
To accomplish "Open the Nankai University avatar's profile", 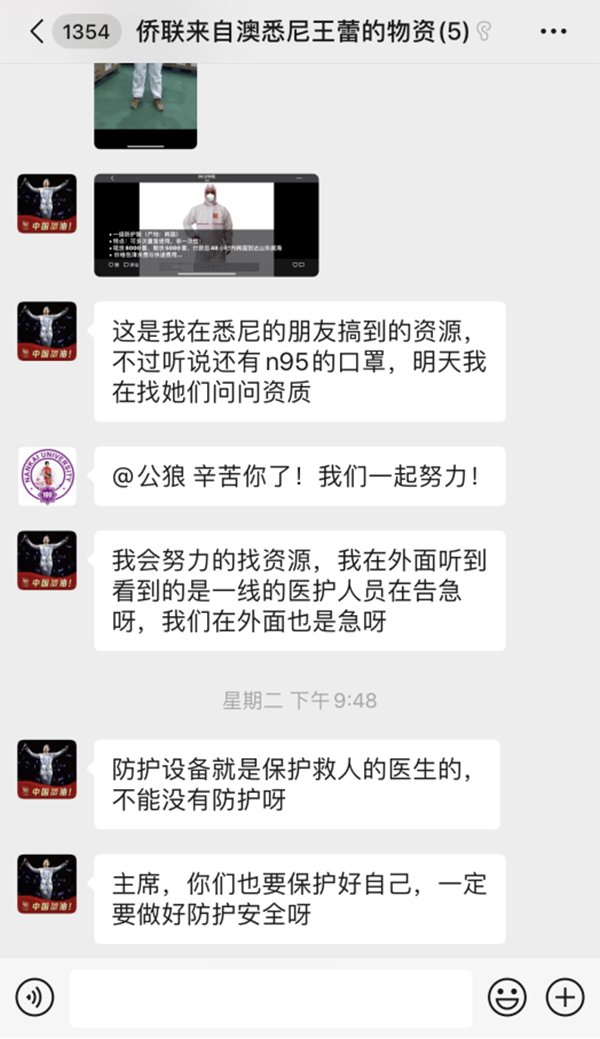I will click(47, 476).
